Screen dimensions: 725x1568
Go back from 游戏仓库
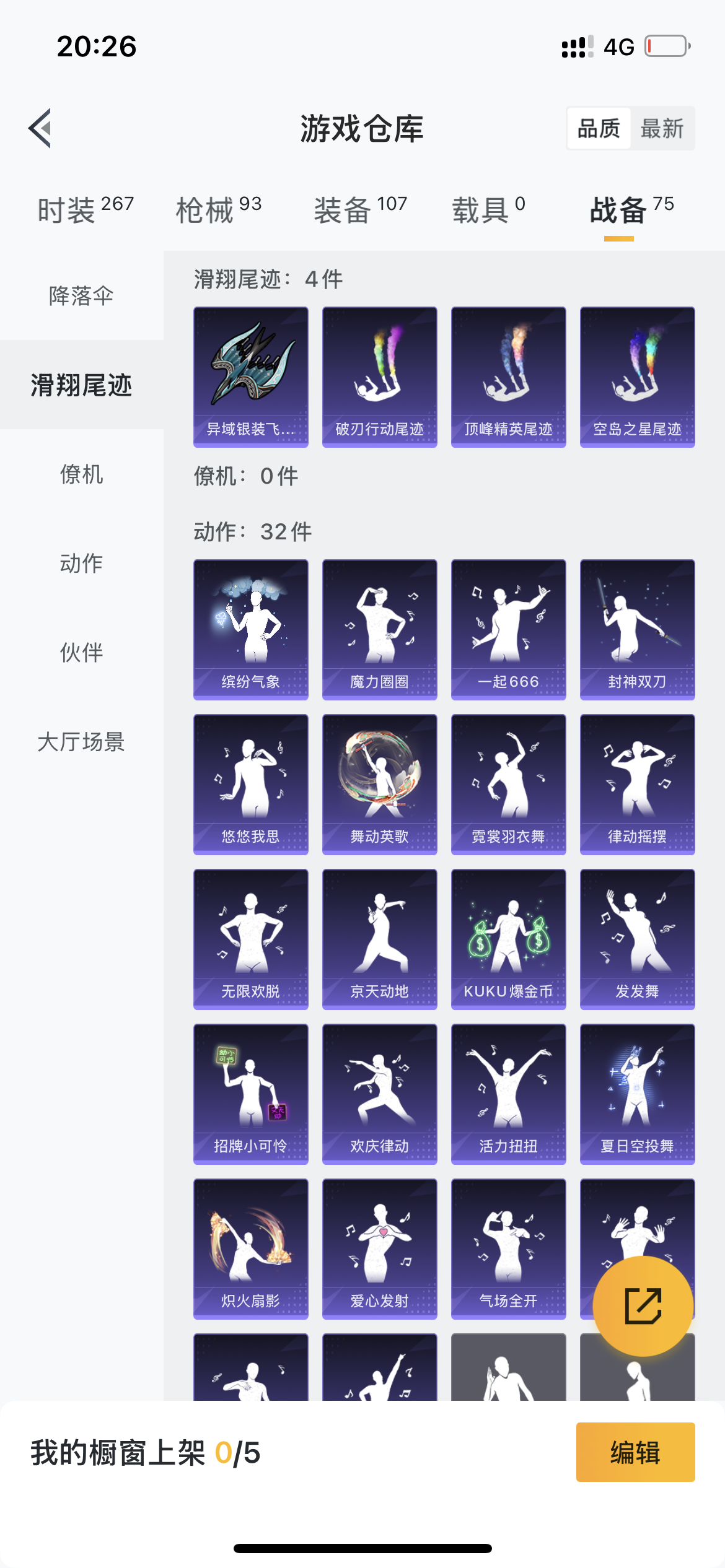coord(41,129)
